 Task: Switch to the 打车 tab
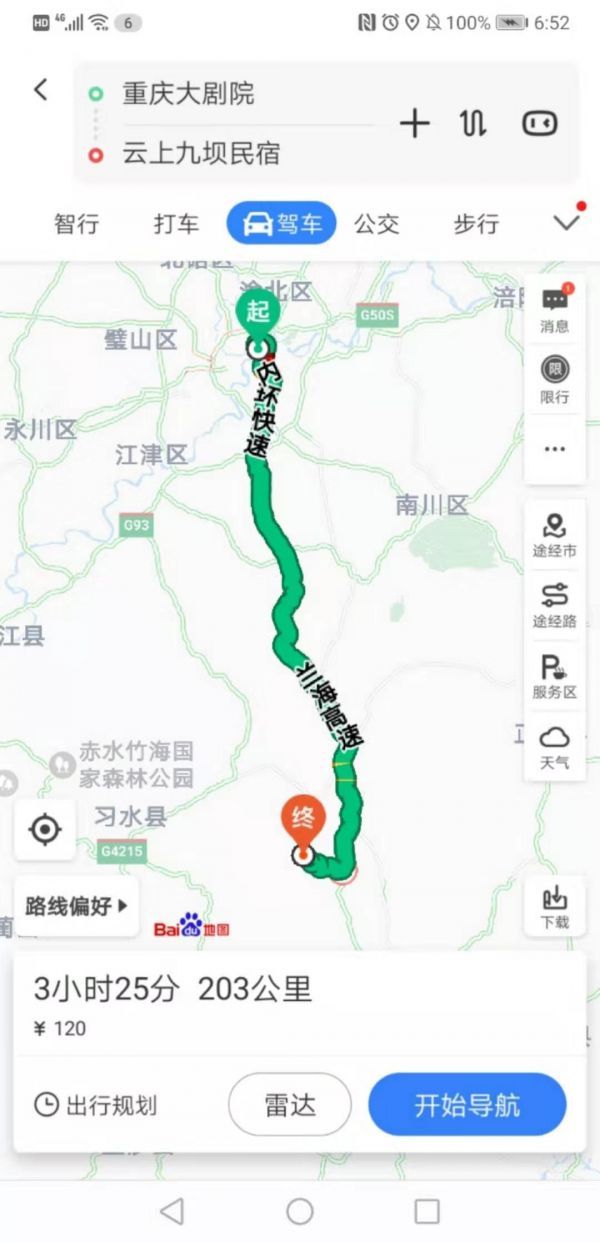tap(176, 224)
